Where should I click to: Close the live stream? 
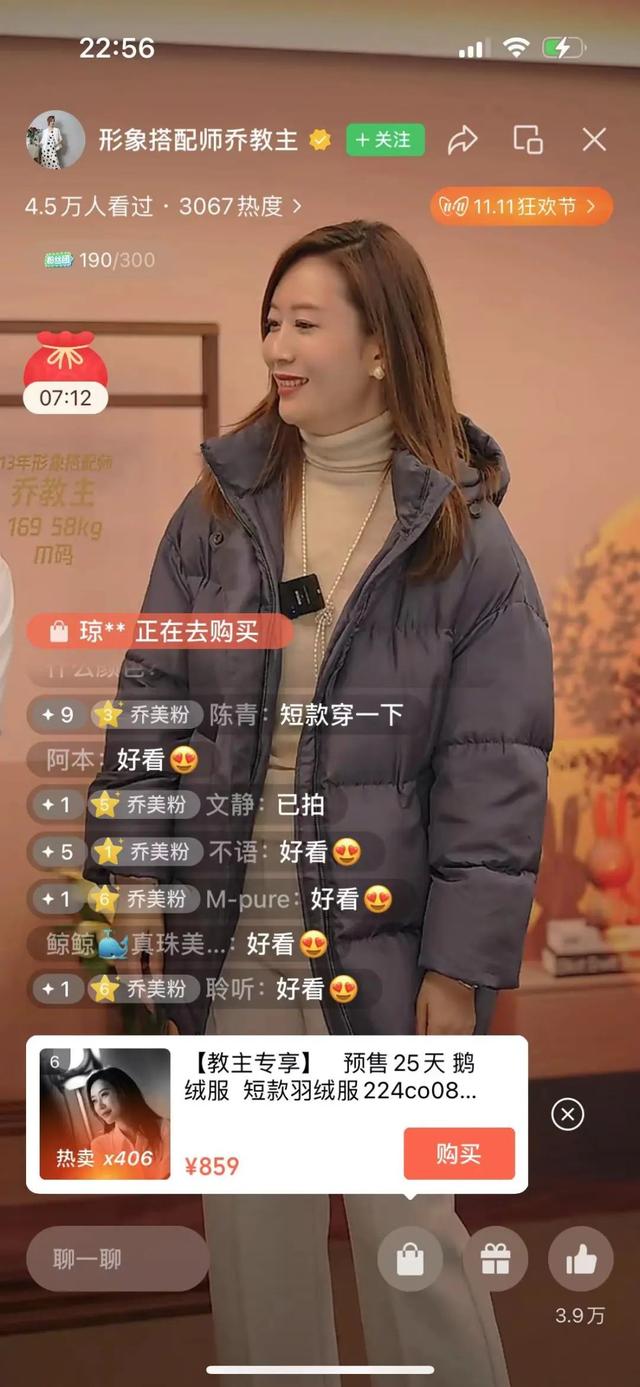tap(594, 140)
